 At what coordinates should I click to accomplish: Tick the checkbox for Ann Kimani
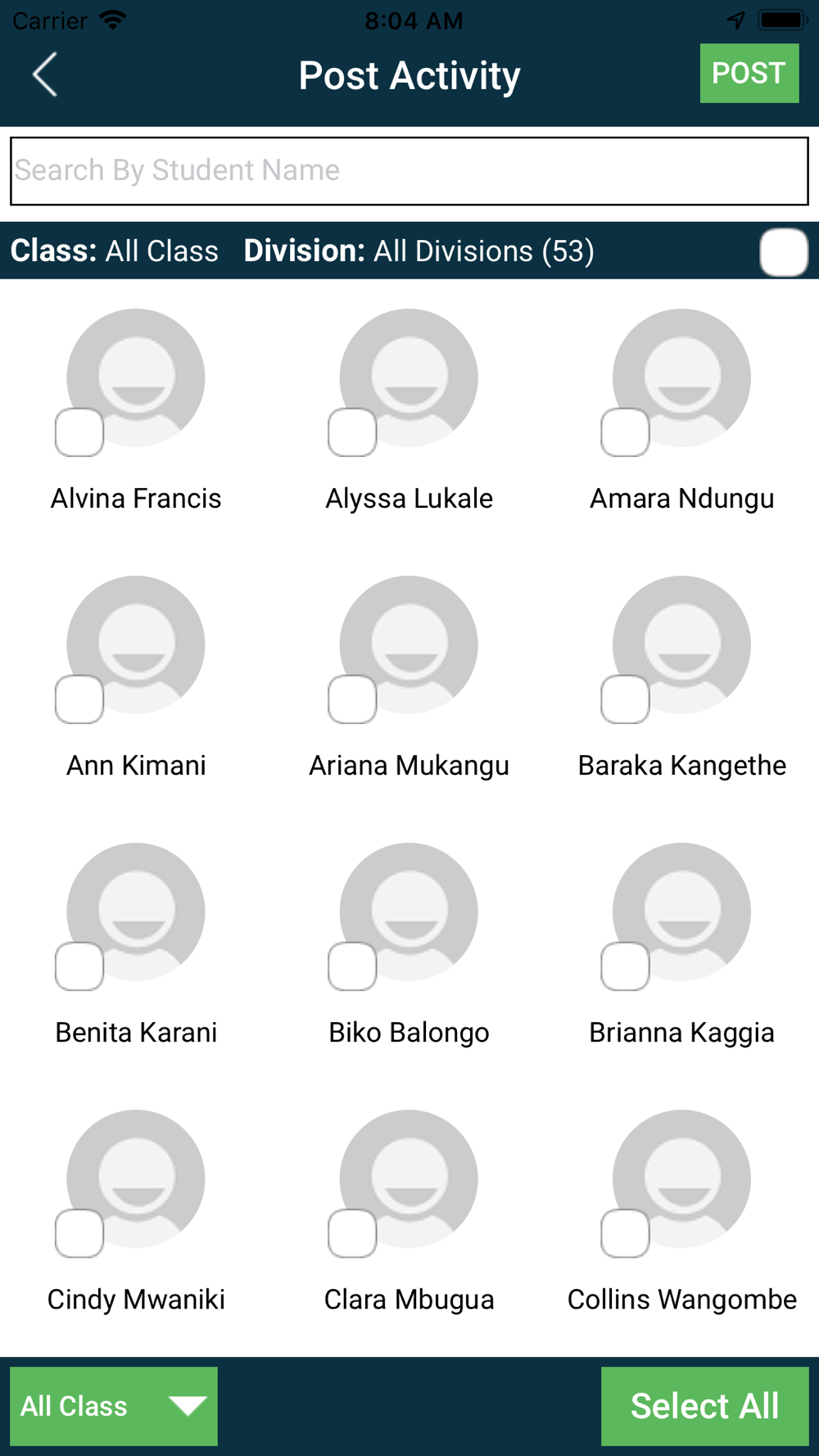pos(79,699)
